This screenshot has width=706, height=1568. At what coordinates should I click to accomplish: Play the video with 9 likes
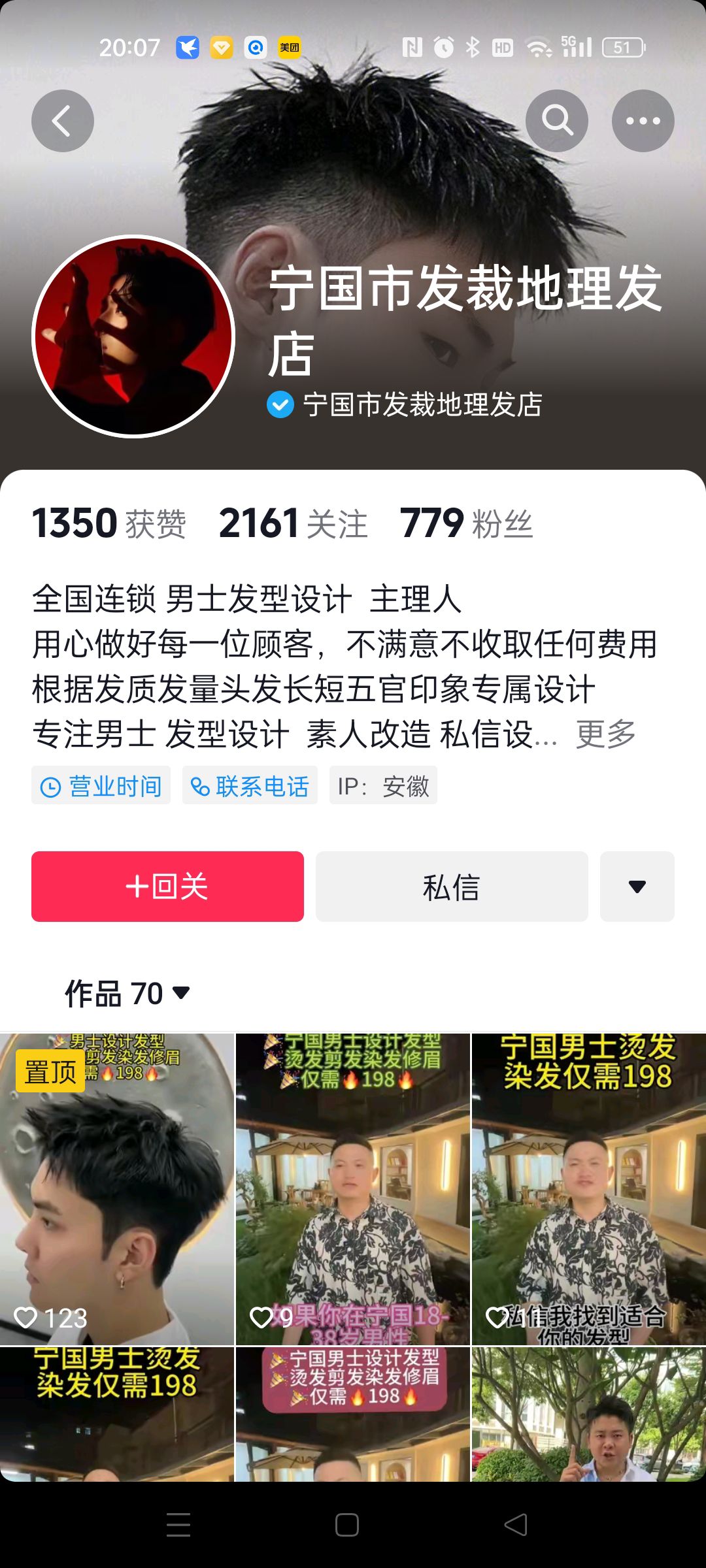tap(353, 1189)
